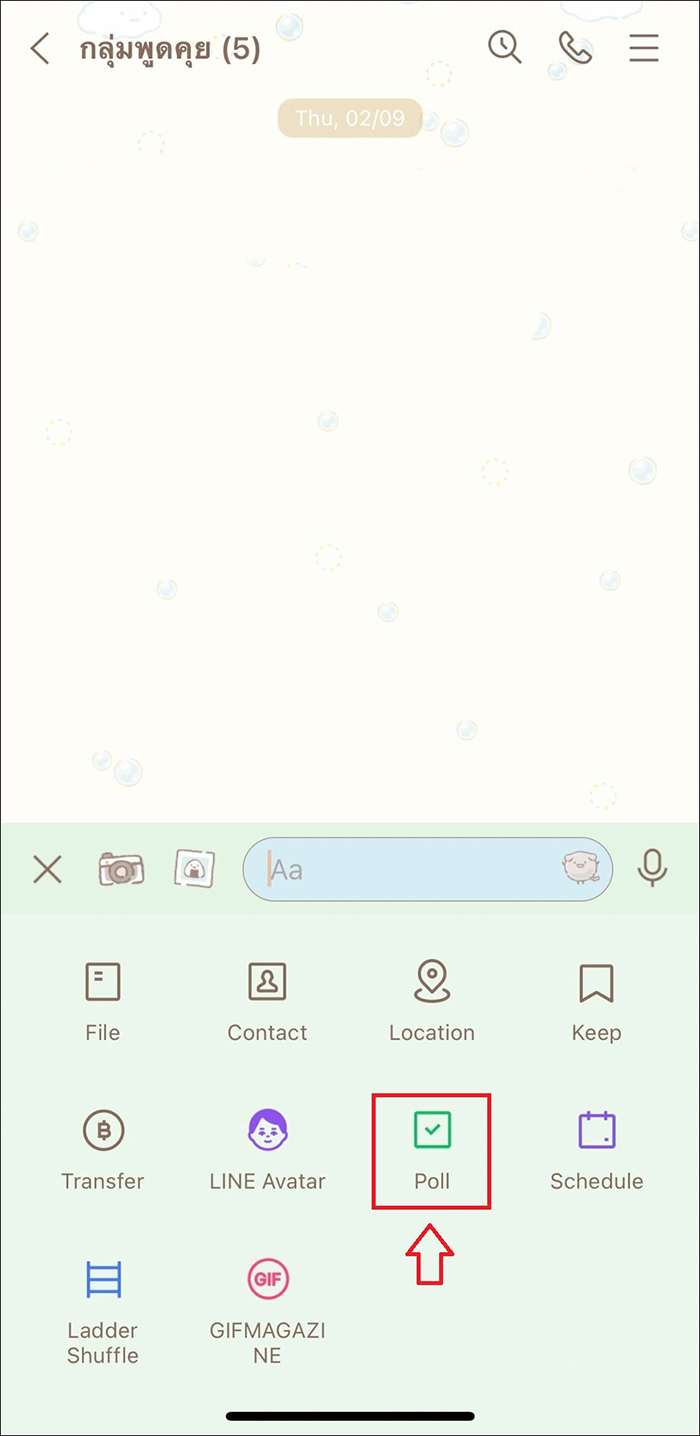Open the photo gallery picker
The image size is (700, 1436).
[194, 869]
